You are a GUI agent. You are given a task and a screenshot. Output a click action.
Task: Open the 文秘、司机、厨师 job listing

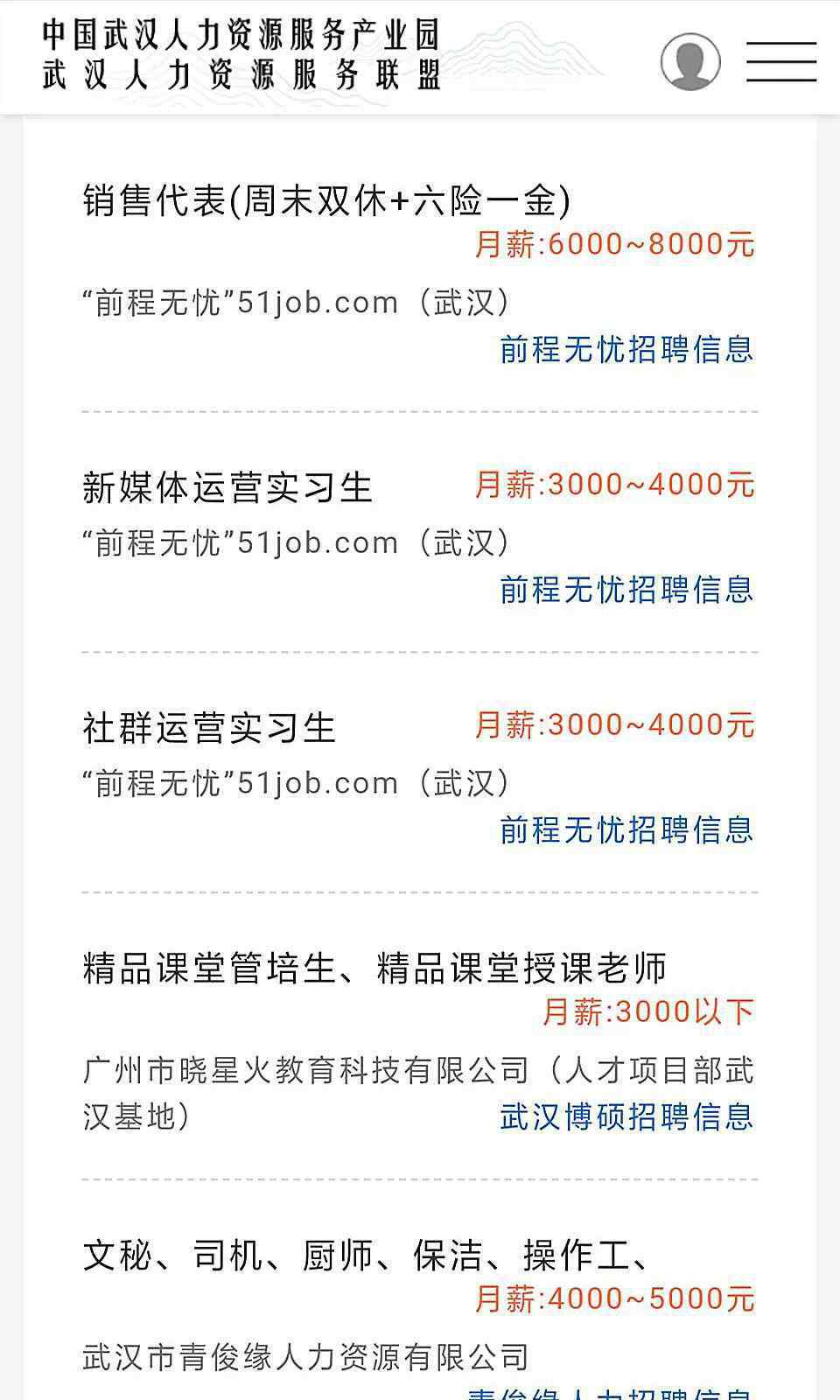366,1256
